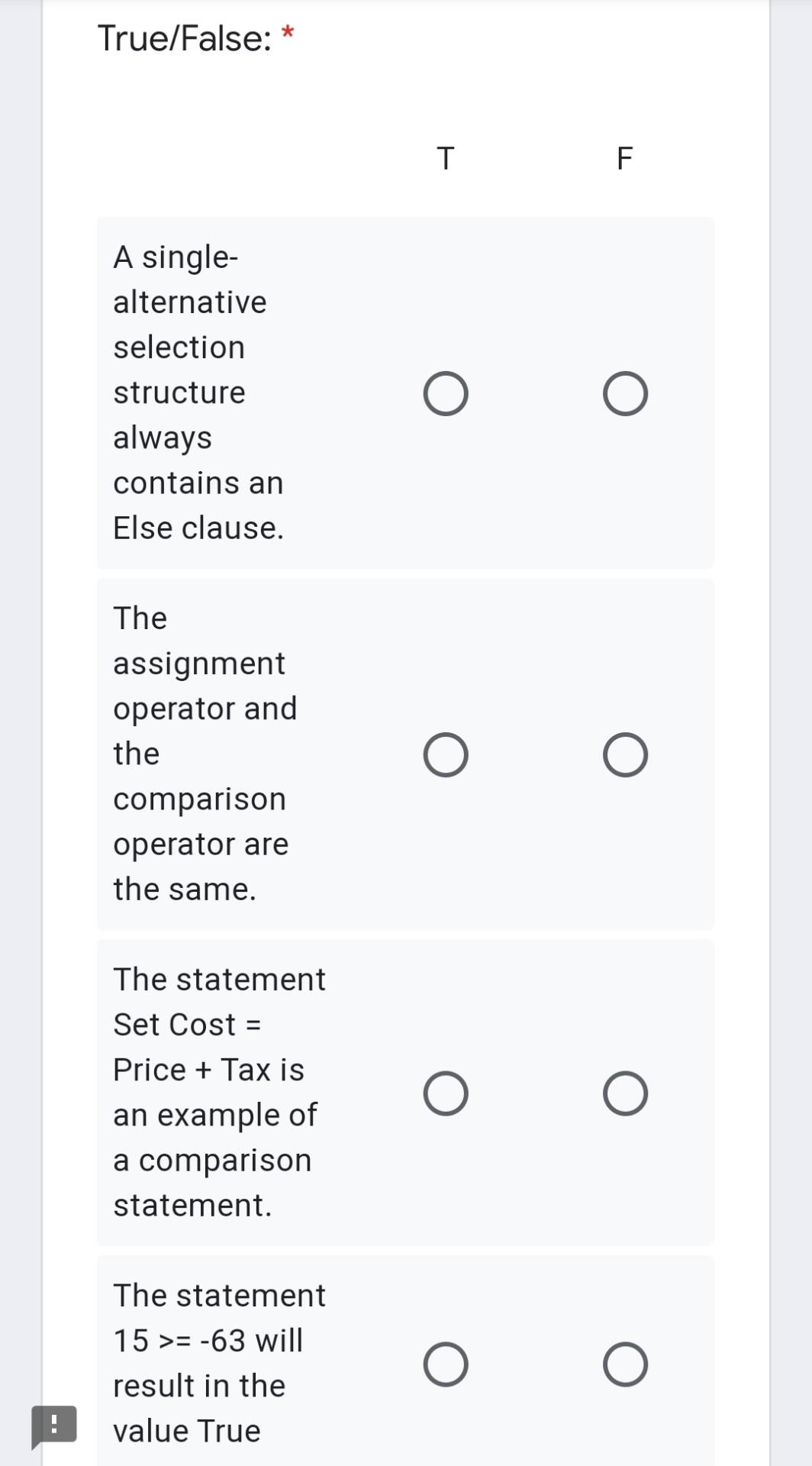The height and width of the screenshot is (1466, 812).
Task: Click the T column header
Action: 446,157
